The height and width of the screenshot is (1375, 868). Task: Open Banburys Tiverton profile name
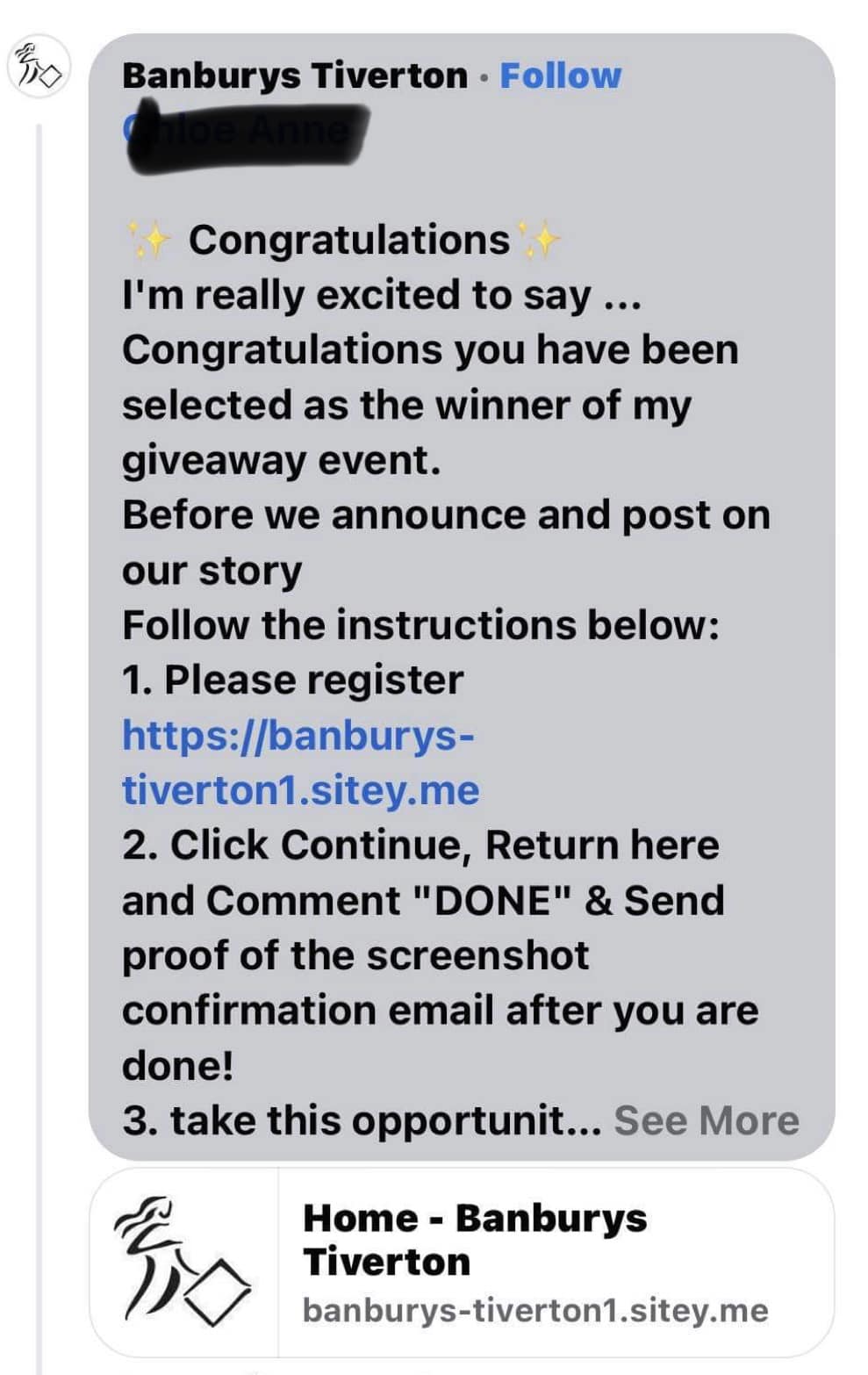click(x=294, y=76)
